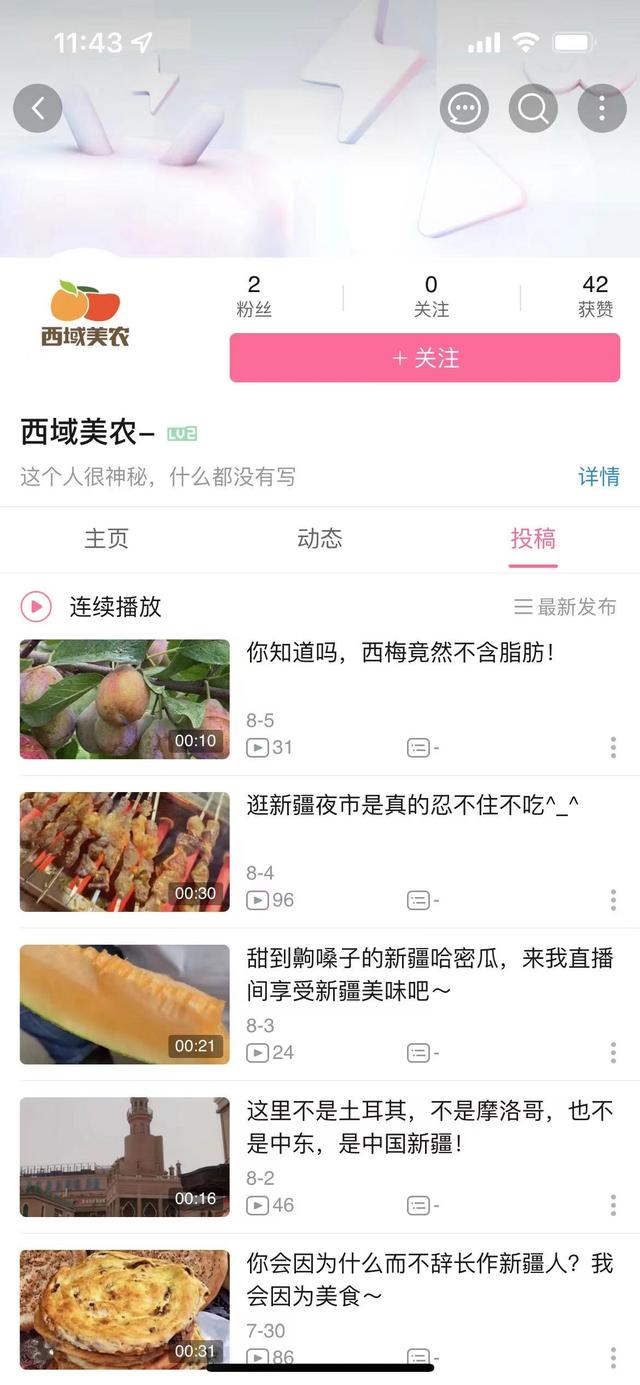This screenshot has height=1385, width=640.
Task: Change sorting via 最新发布
Action: 565,607
